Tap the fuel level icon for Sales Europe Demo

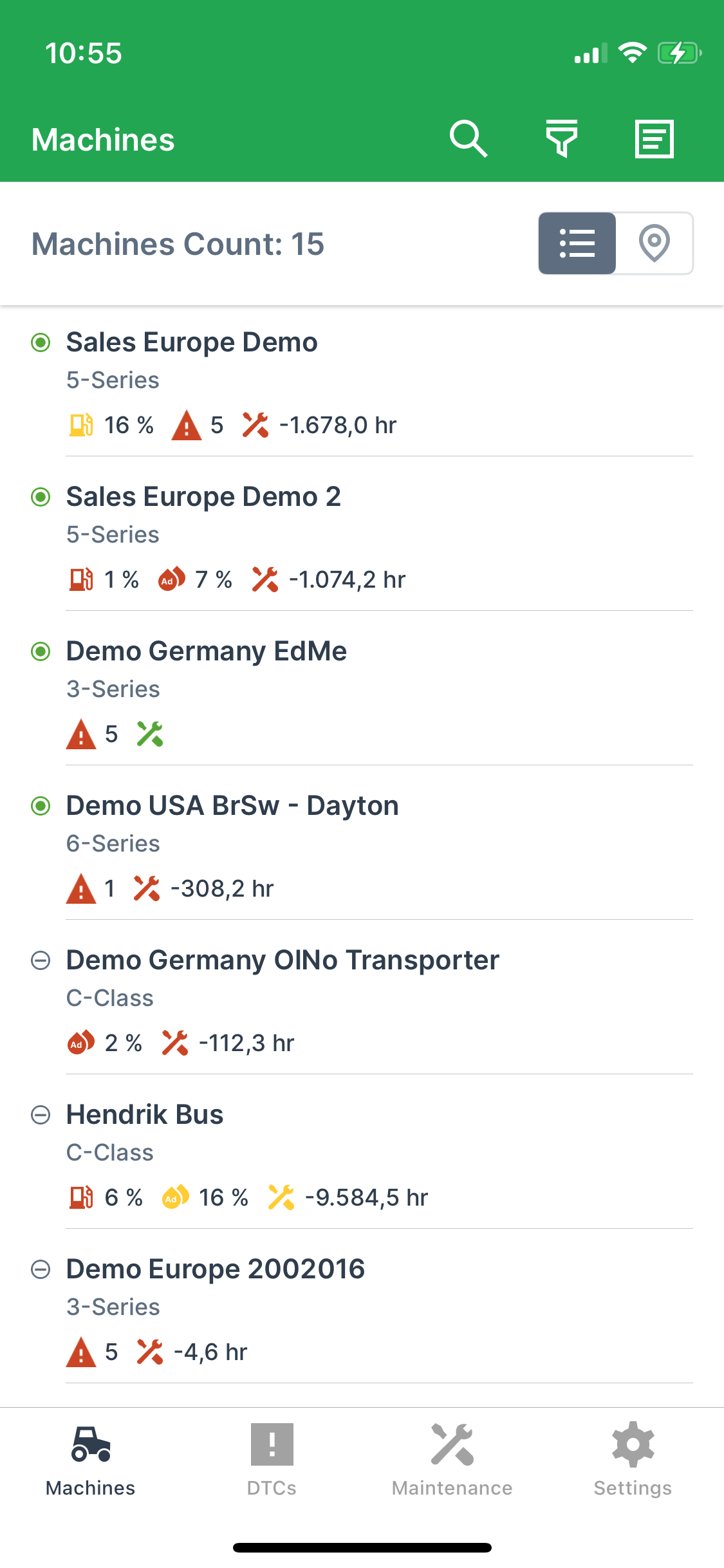tap(80, 424)
